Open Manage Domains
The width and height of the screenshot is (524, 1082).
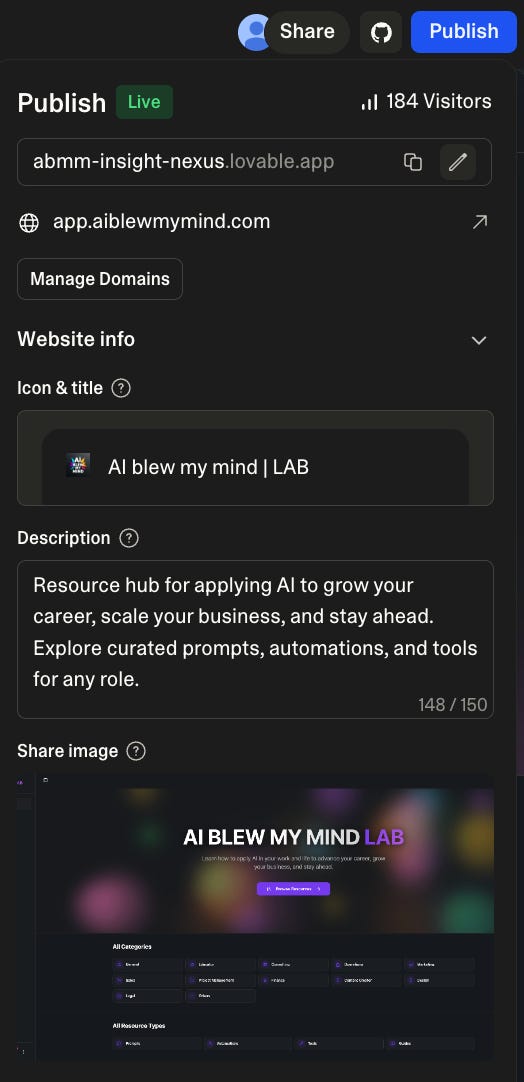100,279
